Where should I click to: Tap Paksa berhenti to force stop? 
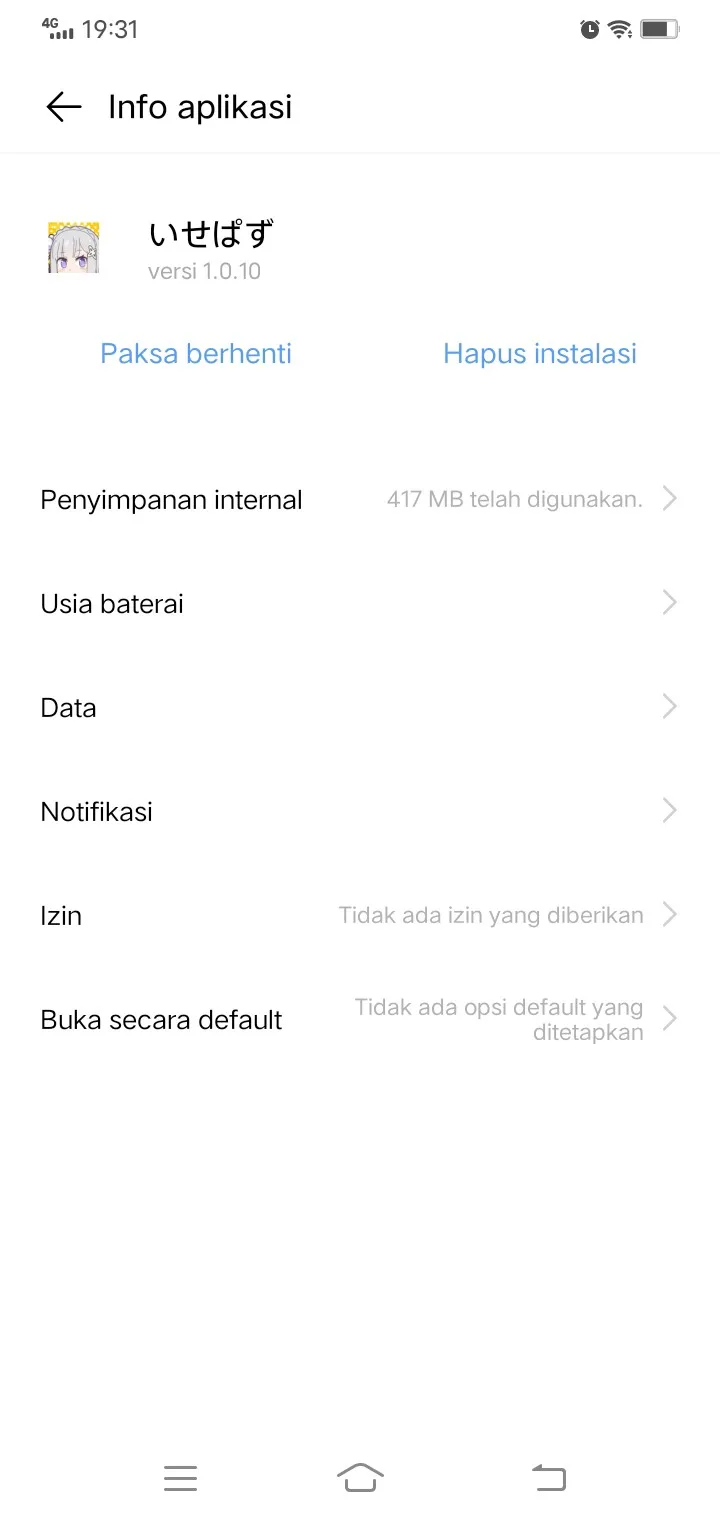(x=196, y=353)
